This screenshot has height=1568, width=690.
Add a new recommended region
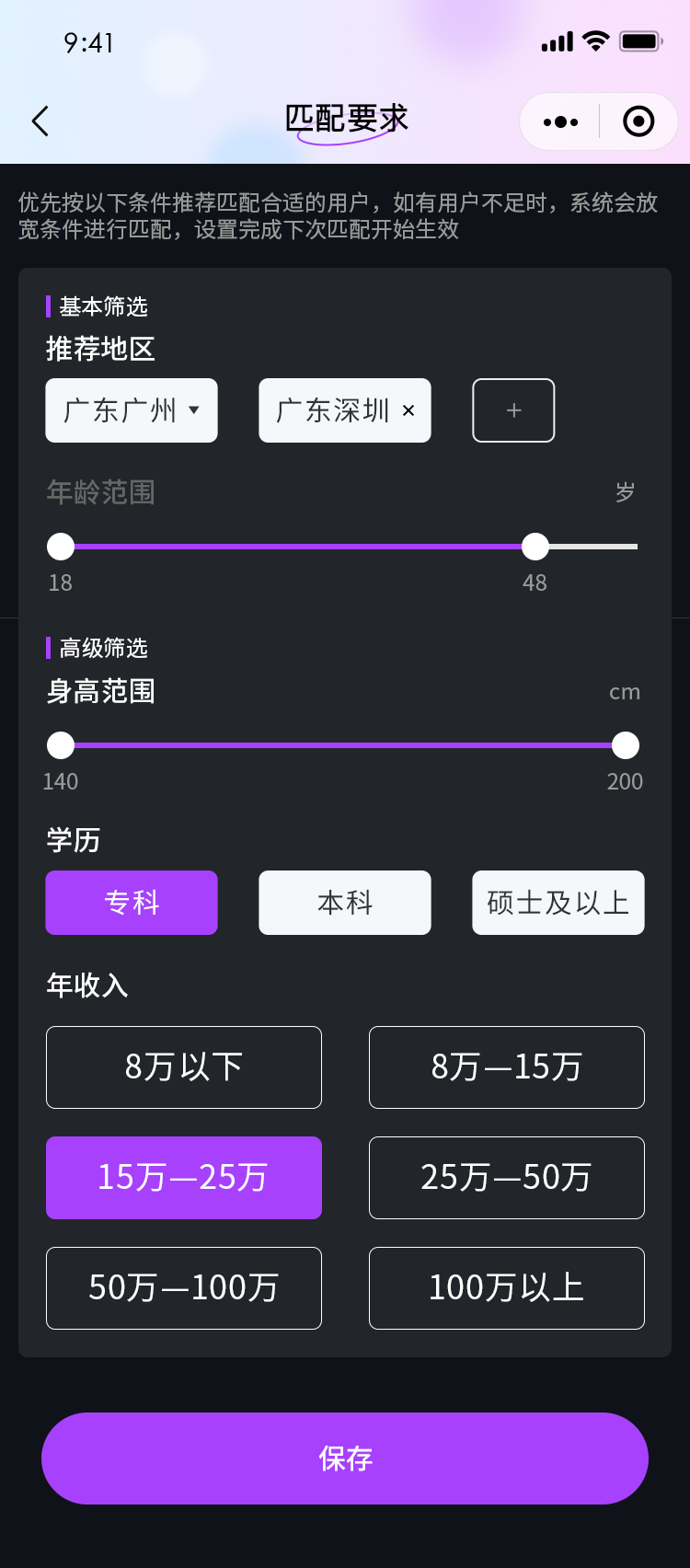coord(513,410)
